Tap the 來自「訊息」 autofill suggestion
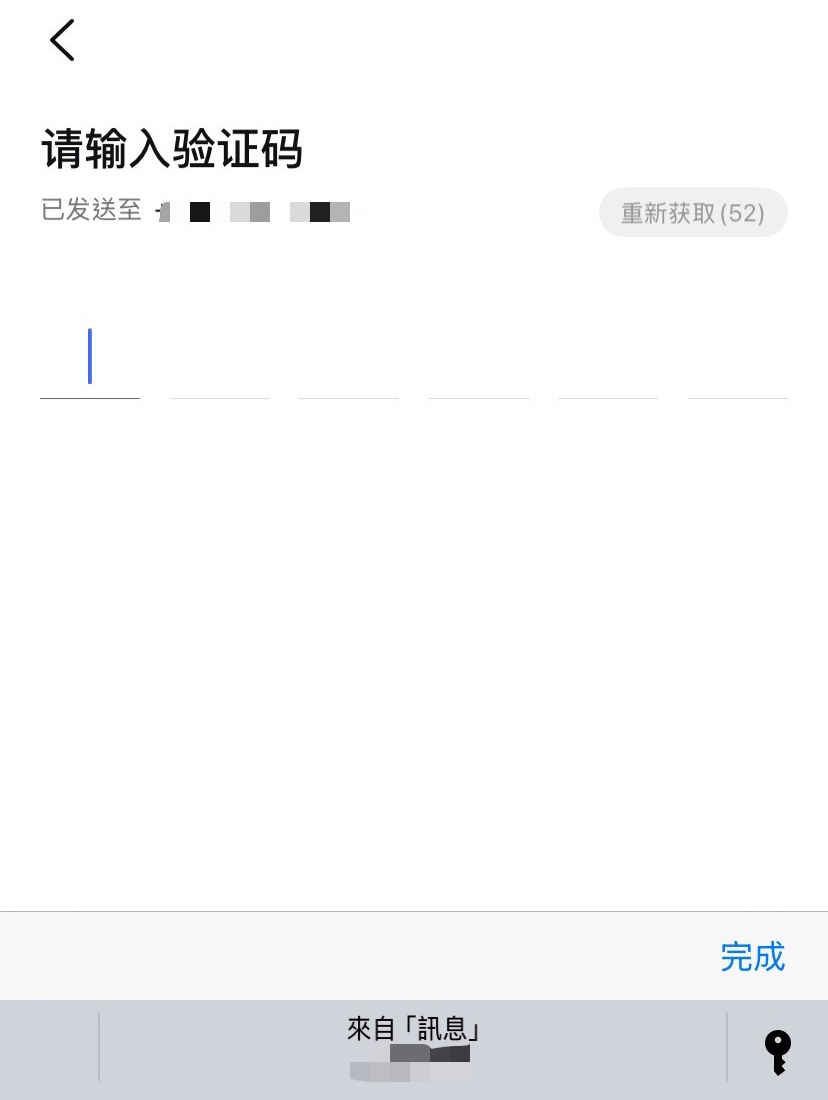This screenshot has height=1100, width=828. tap(414, 1040)
